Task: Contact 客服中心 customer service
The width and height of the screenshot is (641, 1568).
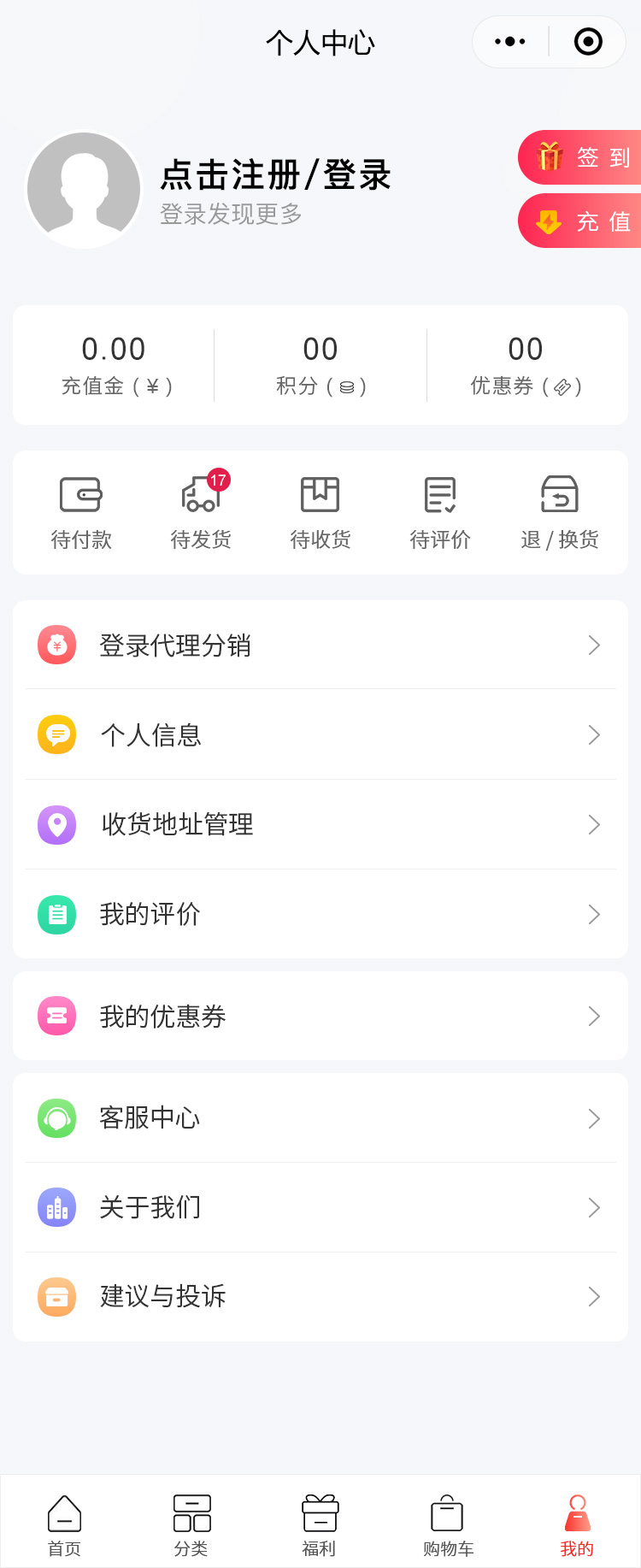Action: tap(320, 1118)
